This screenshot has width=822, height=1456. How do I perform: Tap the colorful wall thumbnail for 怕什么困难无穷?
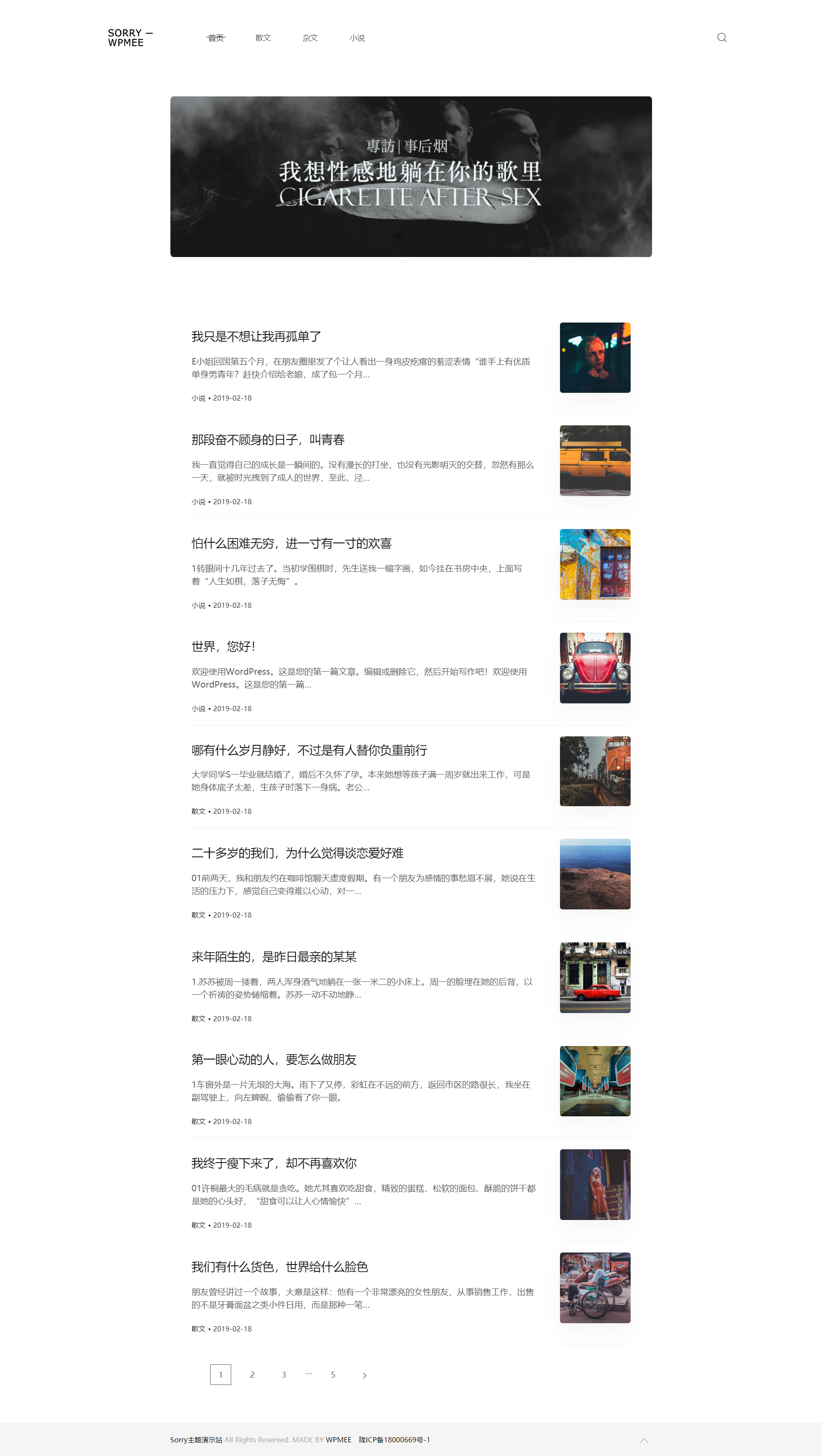594,564
